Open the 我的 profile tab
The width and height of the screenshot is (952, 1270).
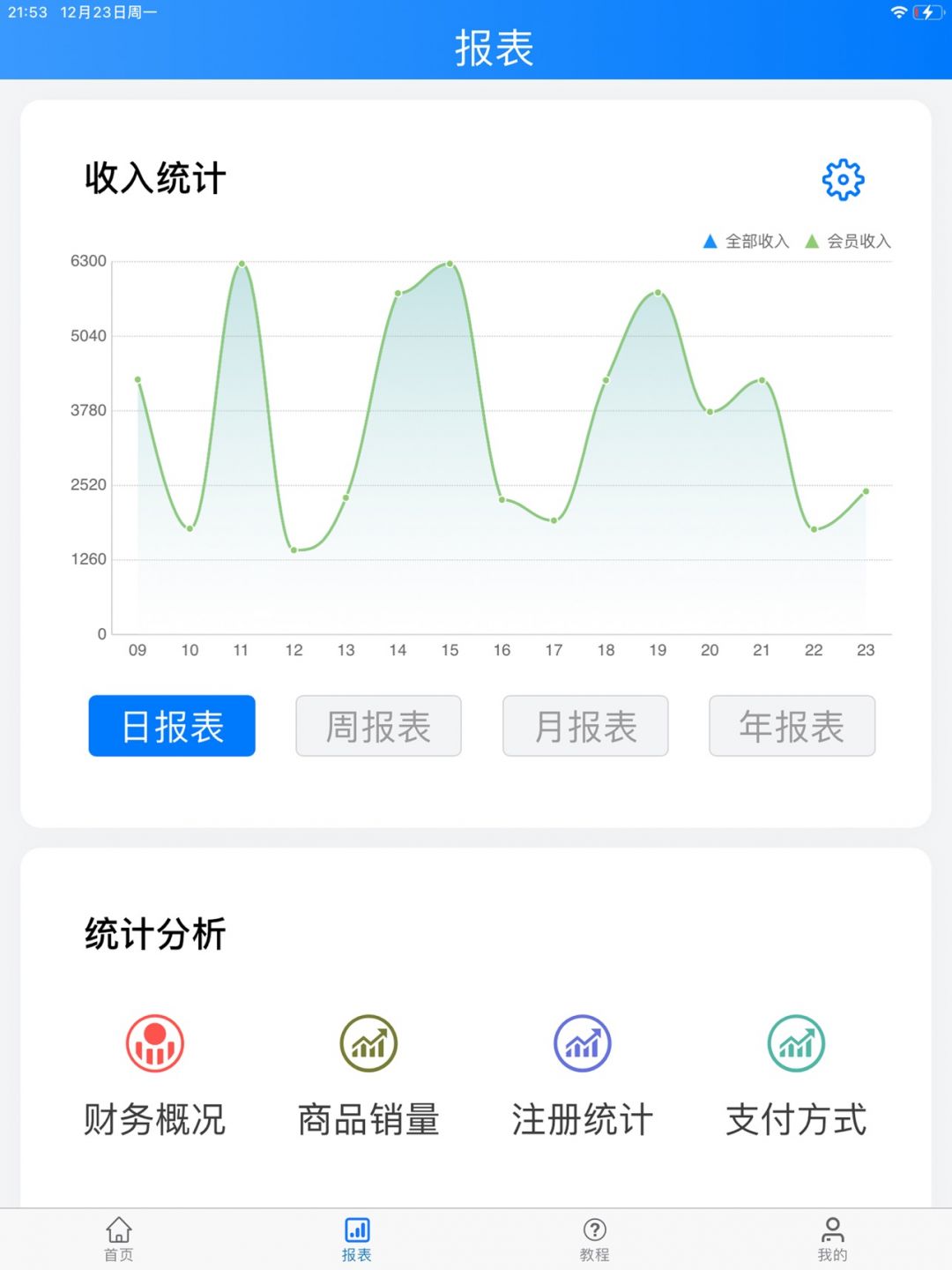[x=832, y=1239]
